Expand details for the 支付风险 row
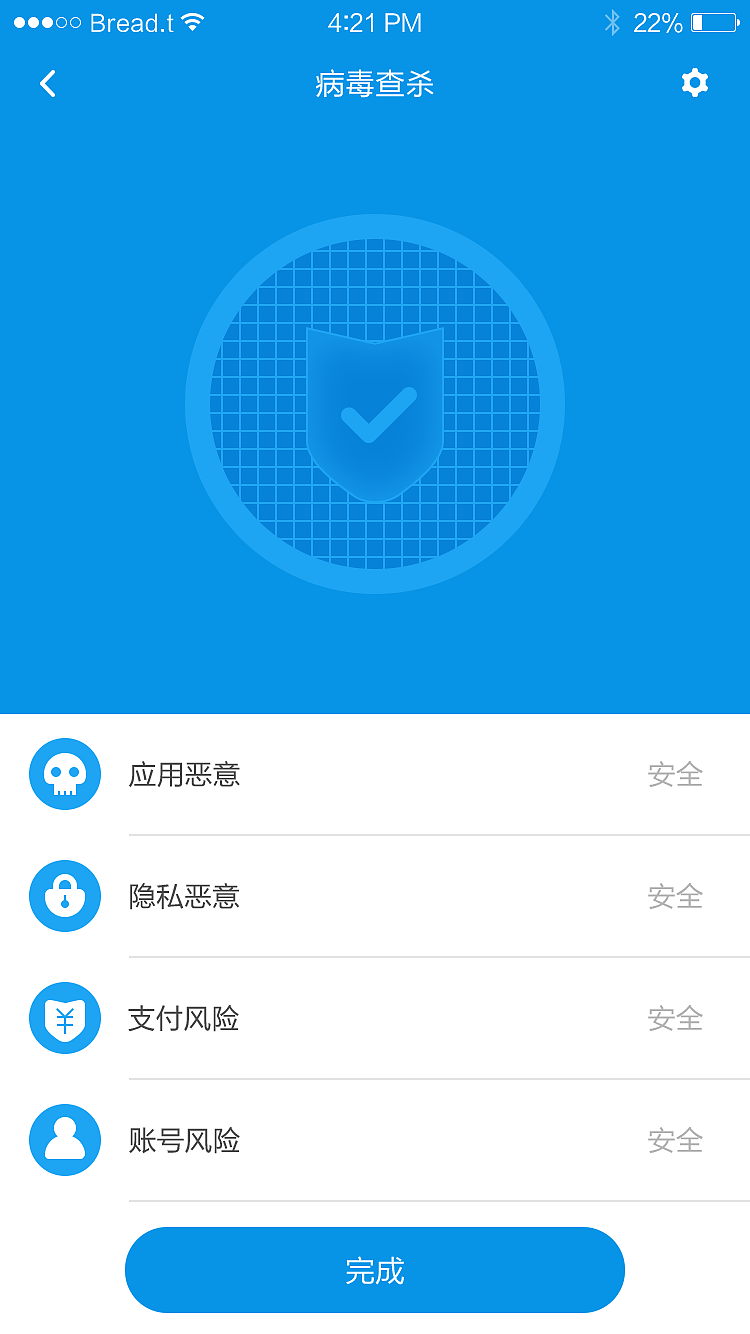This screenshot has width=750, height=1334. coord(375,1018)
